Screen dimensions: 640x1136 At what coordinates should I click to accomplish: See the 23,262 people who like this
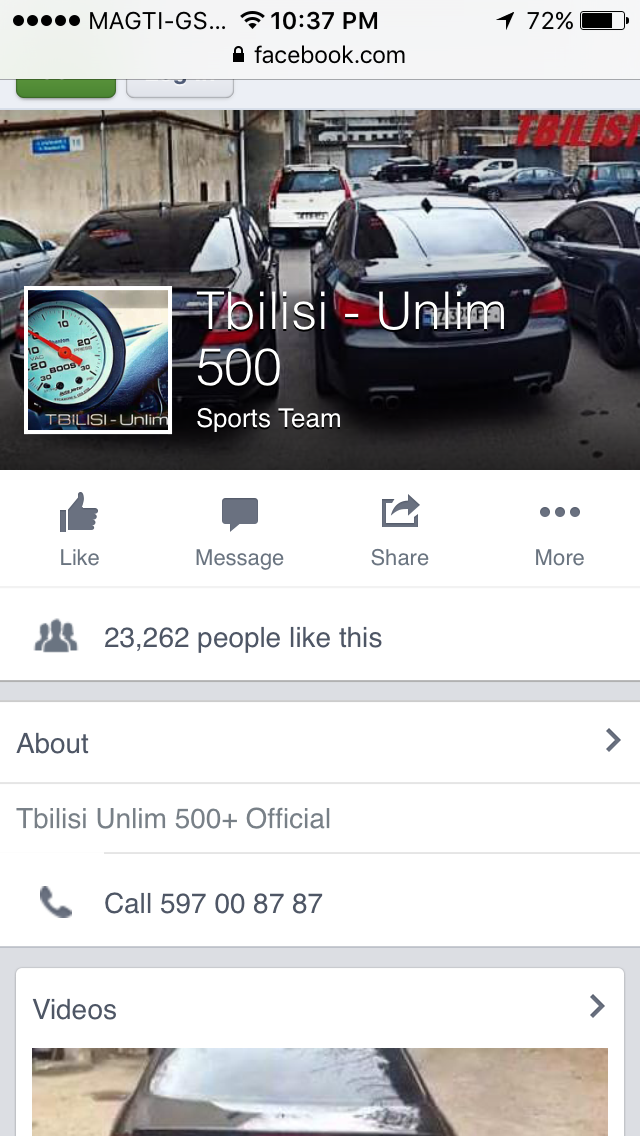tap(243, 637)
